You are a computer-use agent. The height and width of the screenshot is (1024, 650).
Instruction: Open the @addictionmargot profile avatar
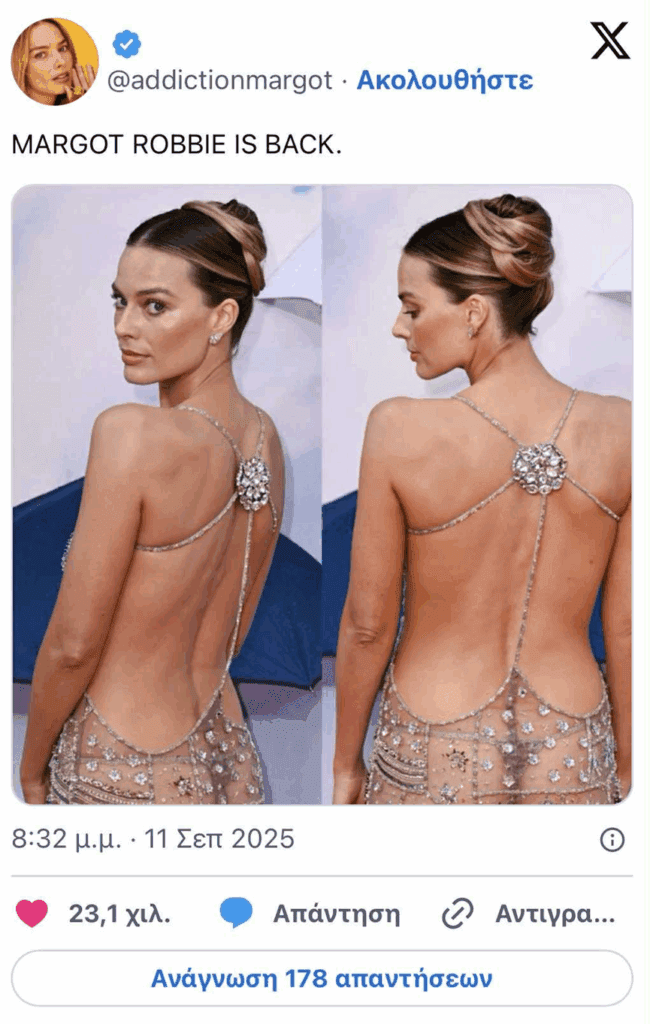54,62
